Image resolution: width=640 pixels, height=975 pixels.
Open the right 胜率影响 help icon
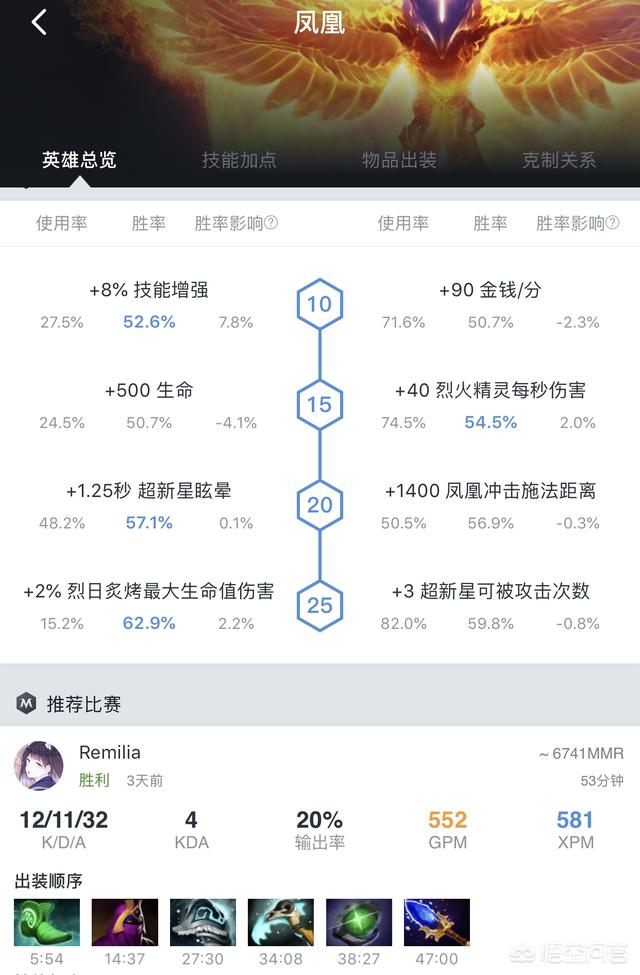(613, 224)
